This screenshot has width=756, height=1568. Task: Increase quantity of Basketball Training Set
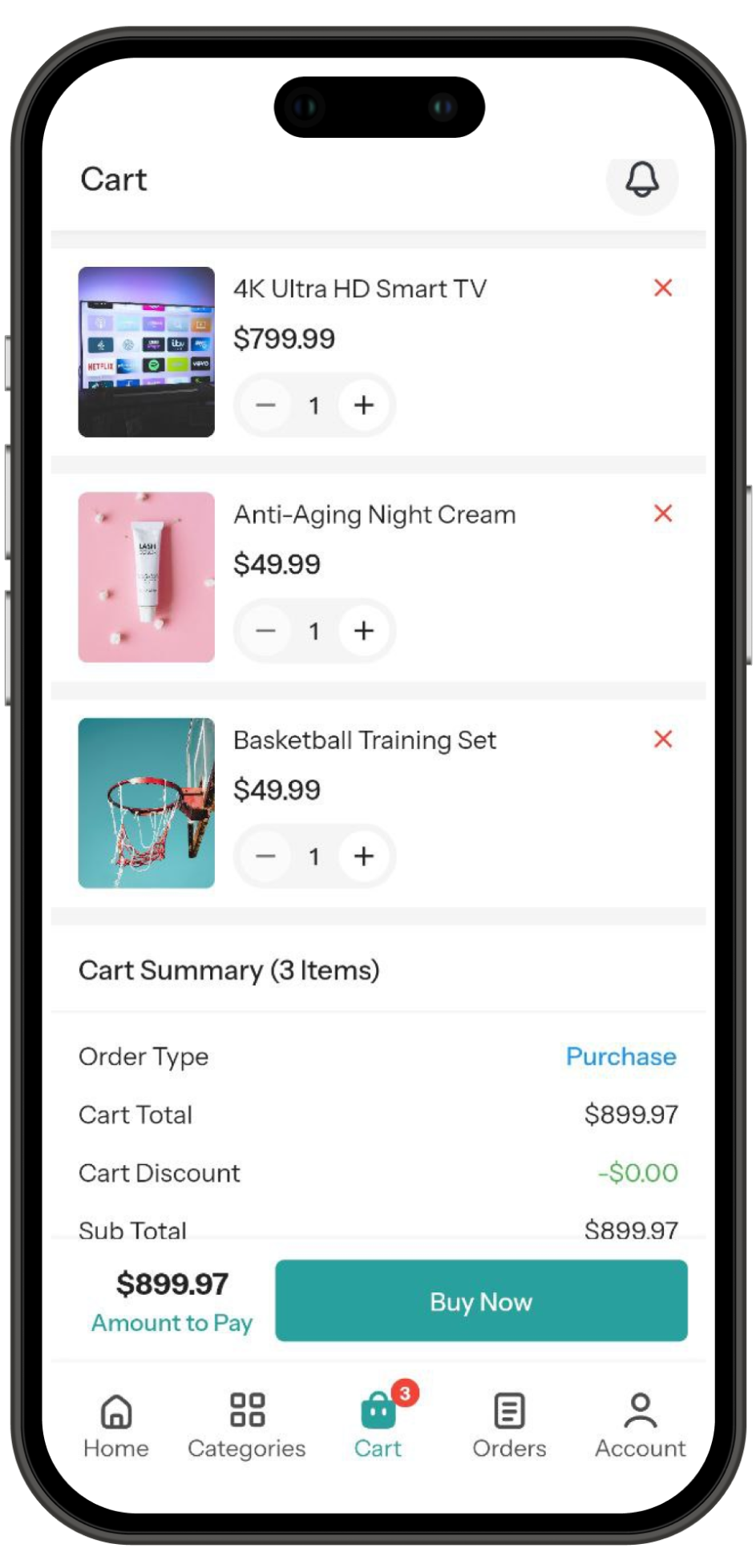363,857
